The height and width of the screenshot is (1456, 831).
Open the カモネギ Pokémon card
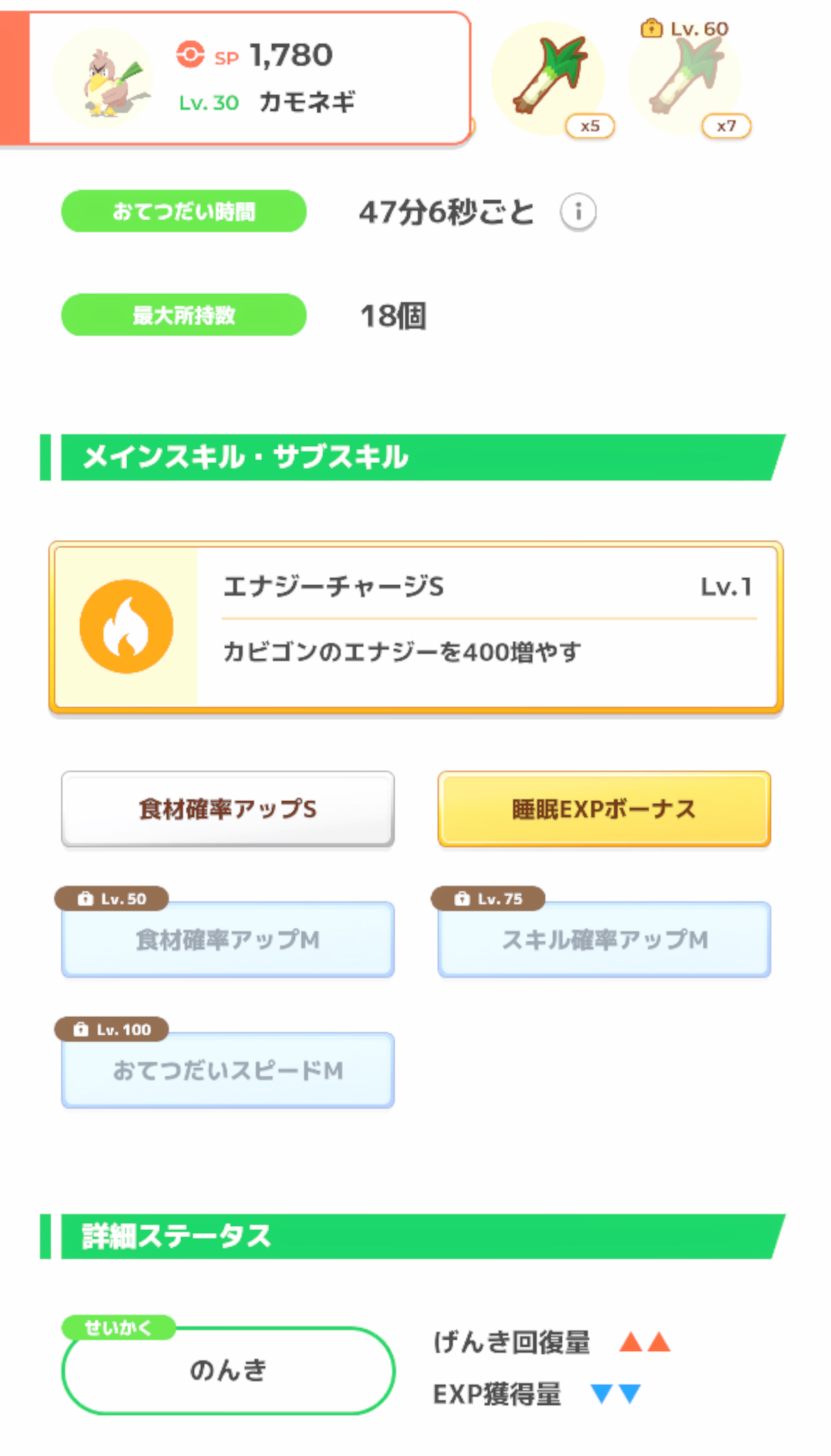point(236,78)
